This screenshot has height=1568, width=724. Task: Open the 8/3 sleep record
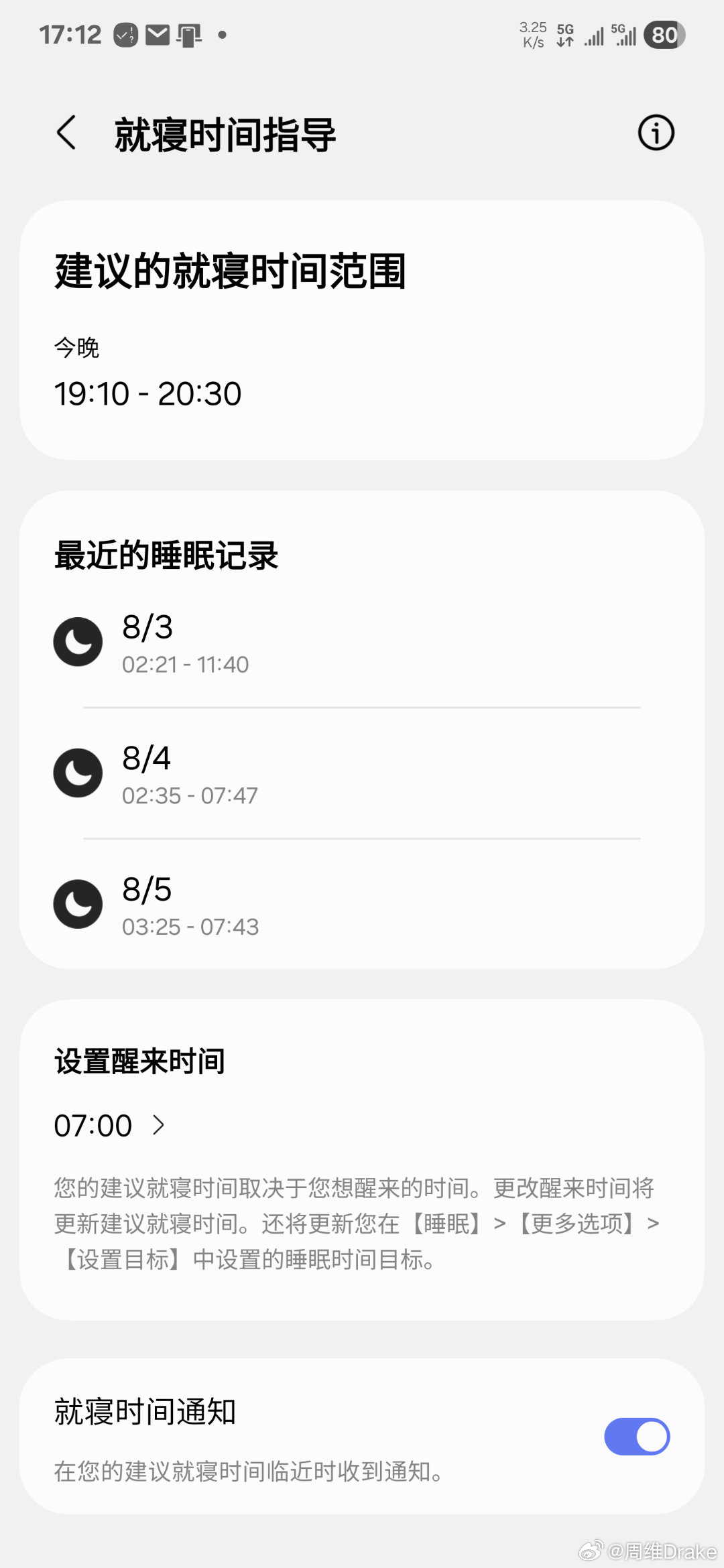pos(362,642)
